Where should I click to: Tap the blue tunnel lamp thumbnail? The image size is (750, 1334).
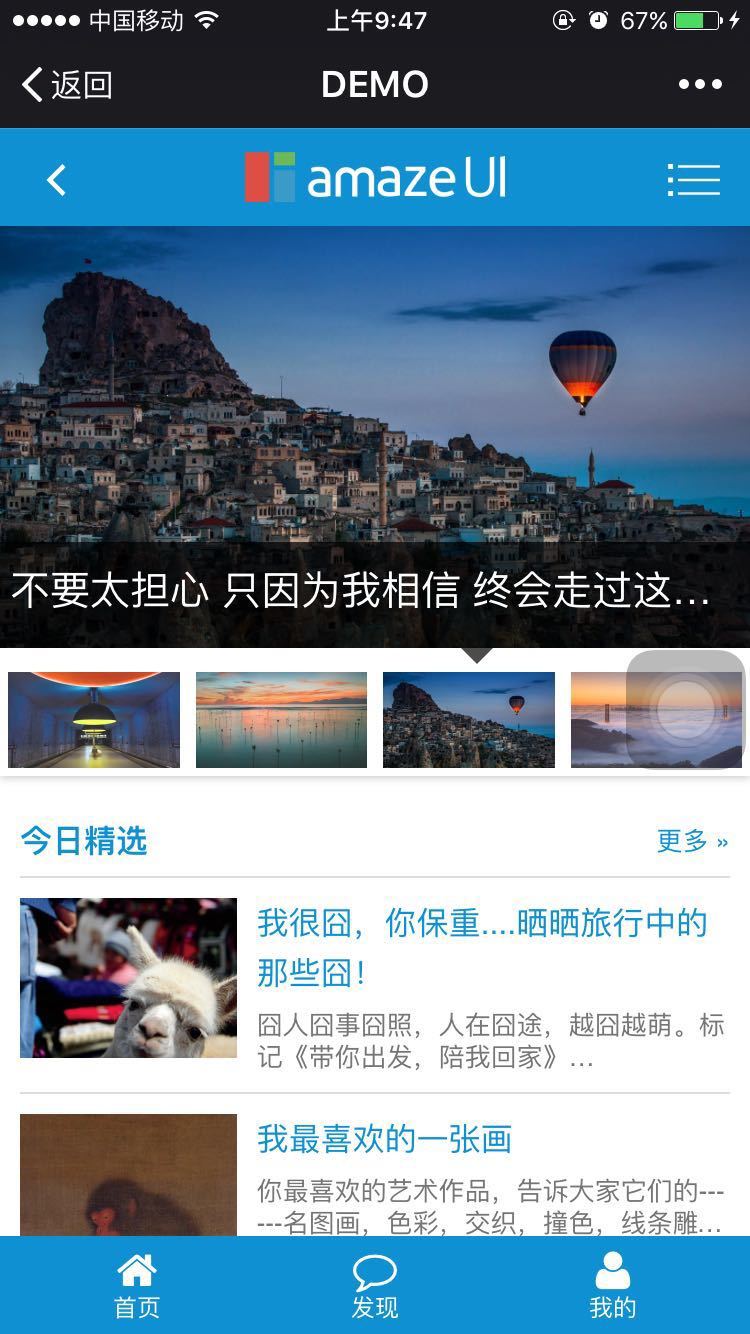(x=93, y=720)
